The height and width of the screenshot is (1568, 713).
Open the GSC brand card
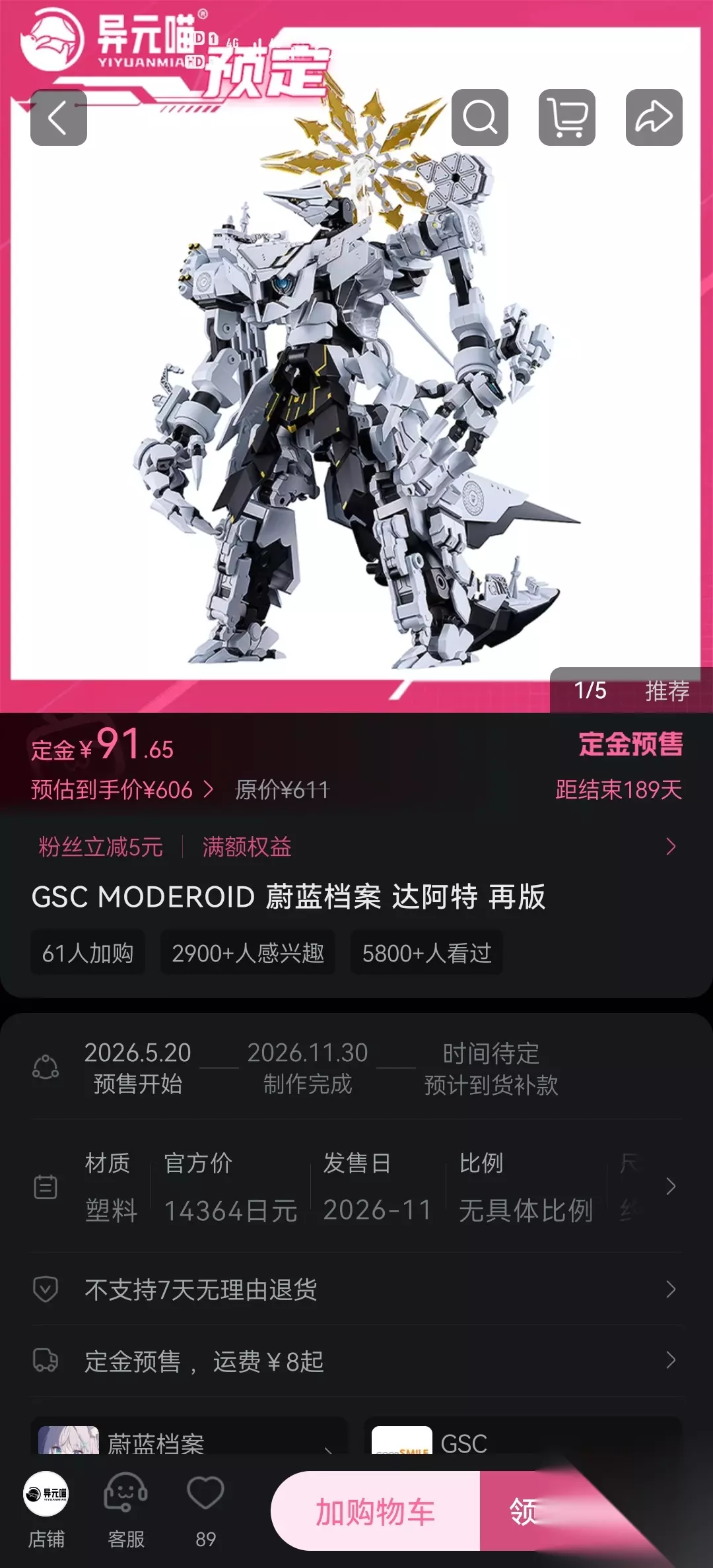pyautogui.click(x=523, y=1437)
